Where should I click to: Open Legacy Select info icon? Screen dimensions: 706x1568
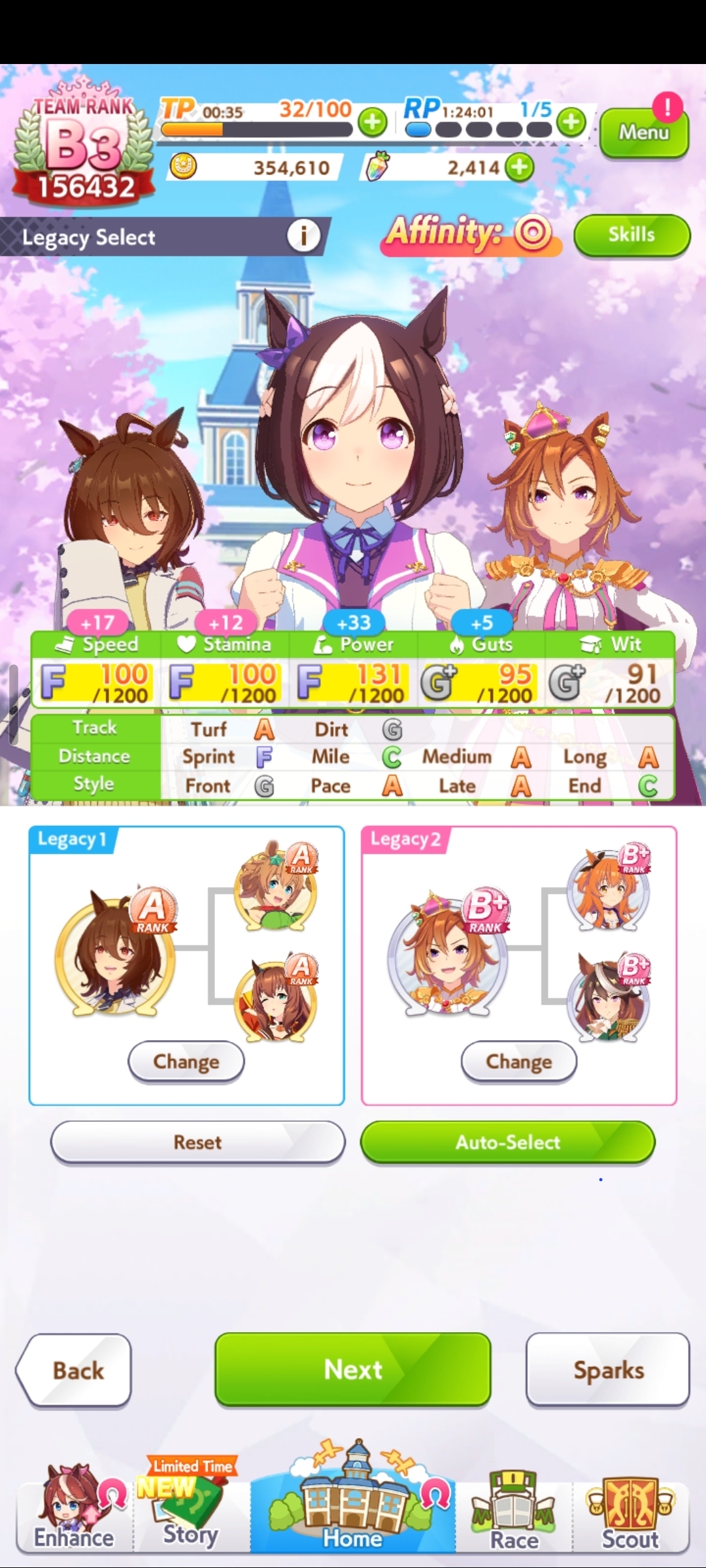(x=303, y=235)
